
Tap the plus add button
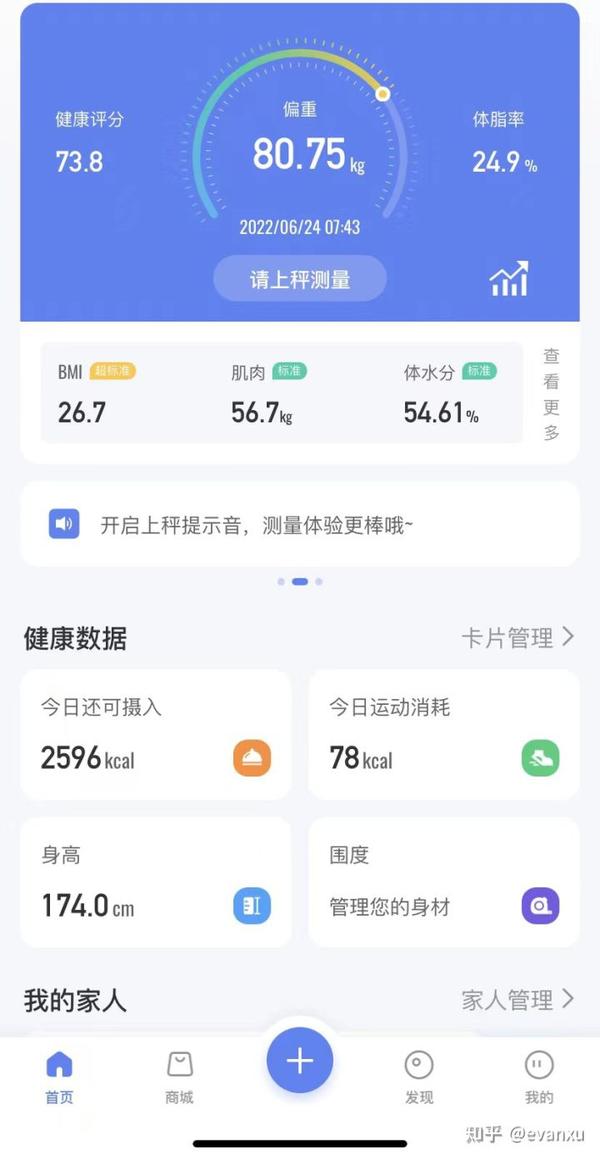pyautogui.click(x=299, y=1061)
